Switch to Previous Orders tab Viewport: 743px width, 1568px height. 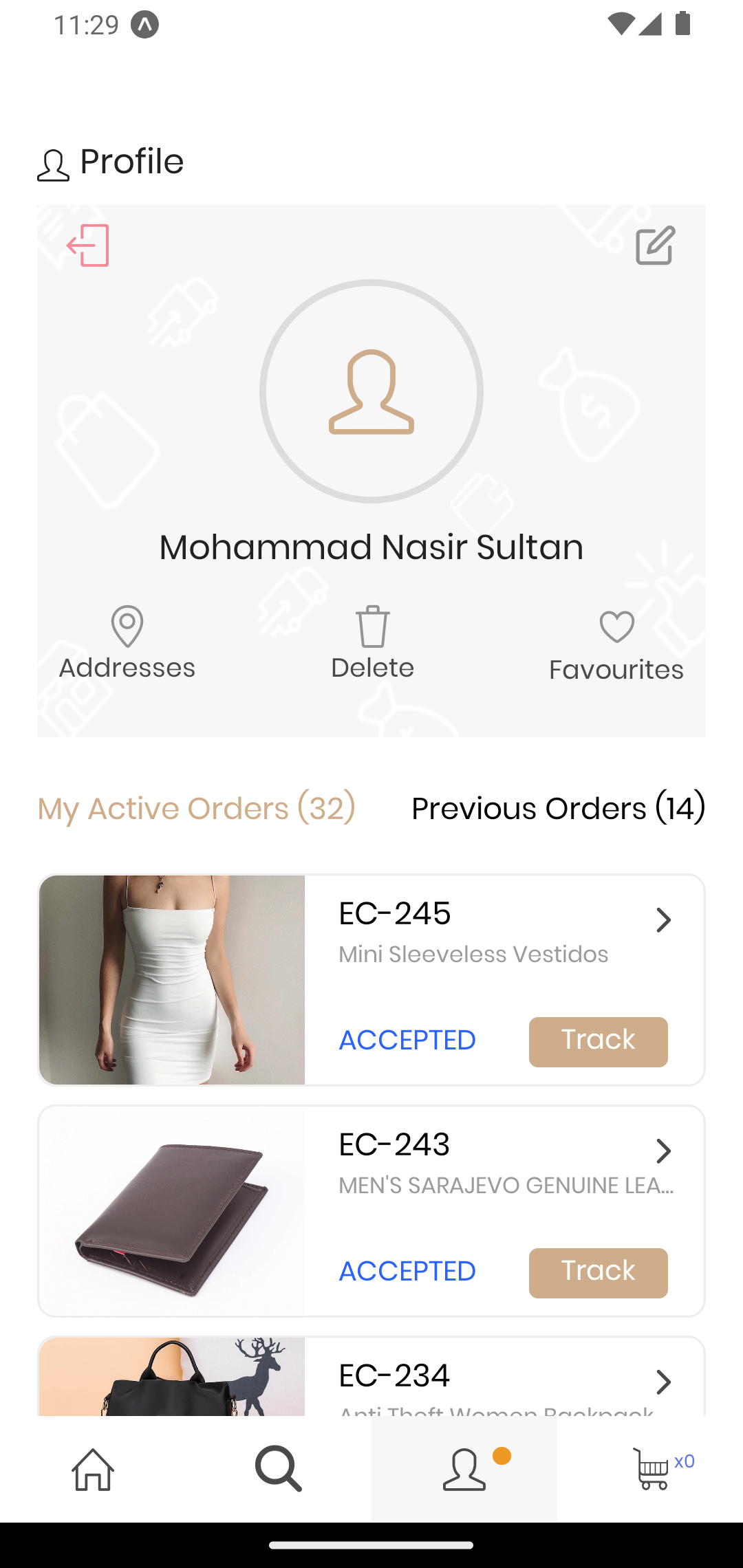pyautogui.click(x=558, y=808)
